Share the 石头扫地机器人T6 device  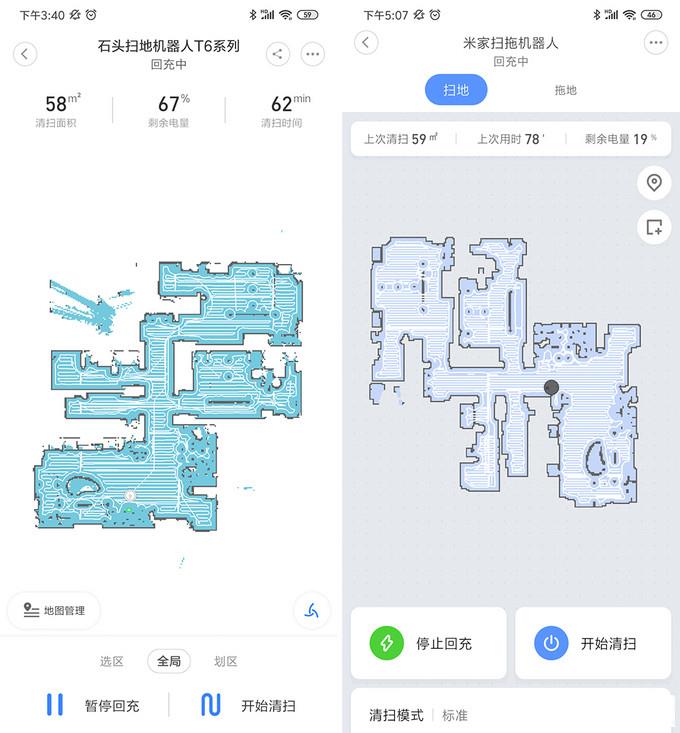point(278,54)
